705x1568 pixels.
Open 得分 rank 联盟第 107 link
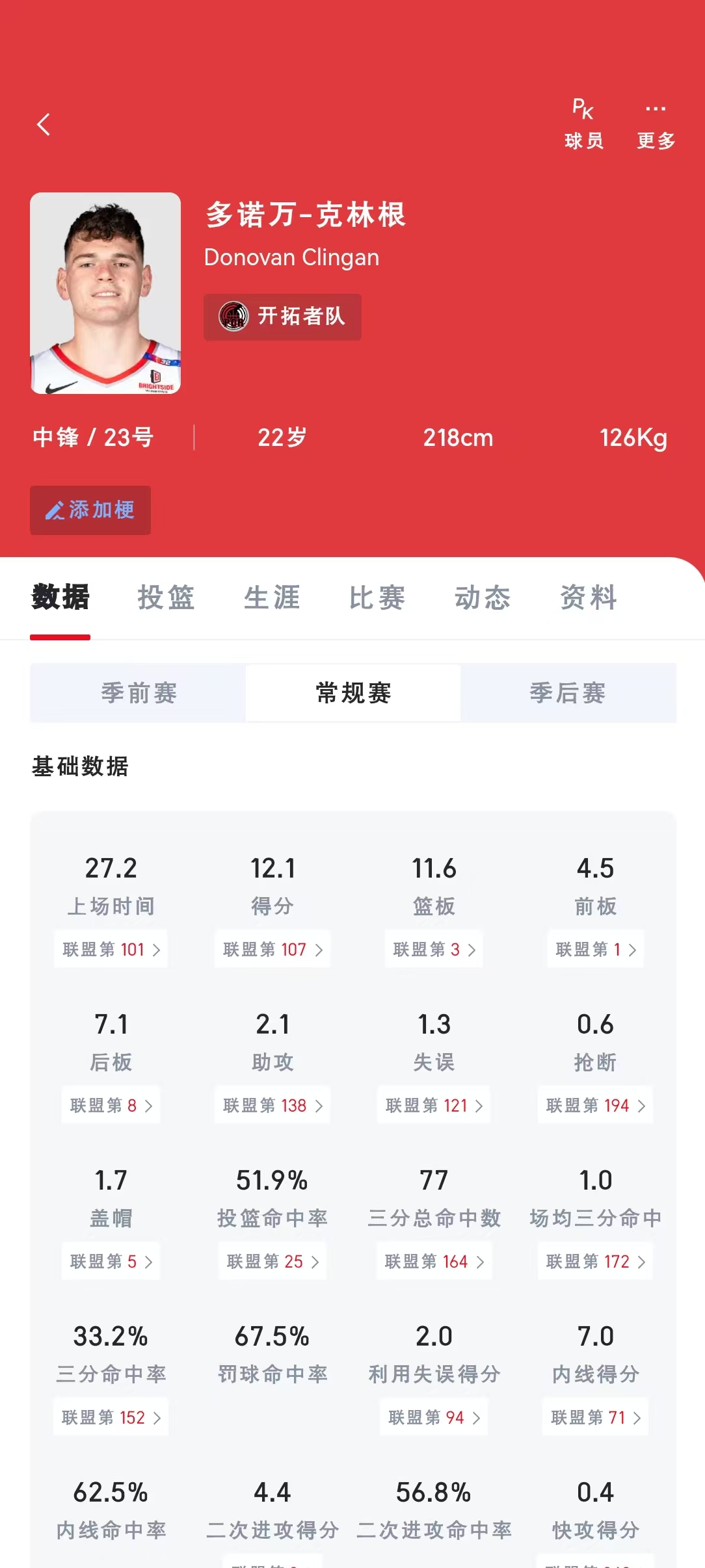(272, 949)
